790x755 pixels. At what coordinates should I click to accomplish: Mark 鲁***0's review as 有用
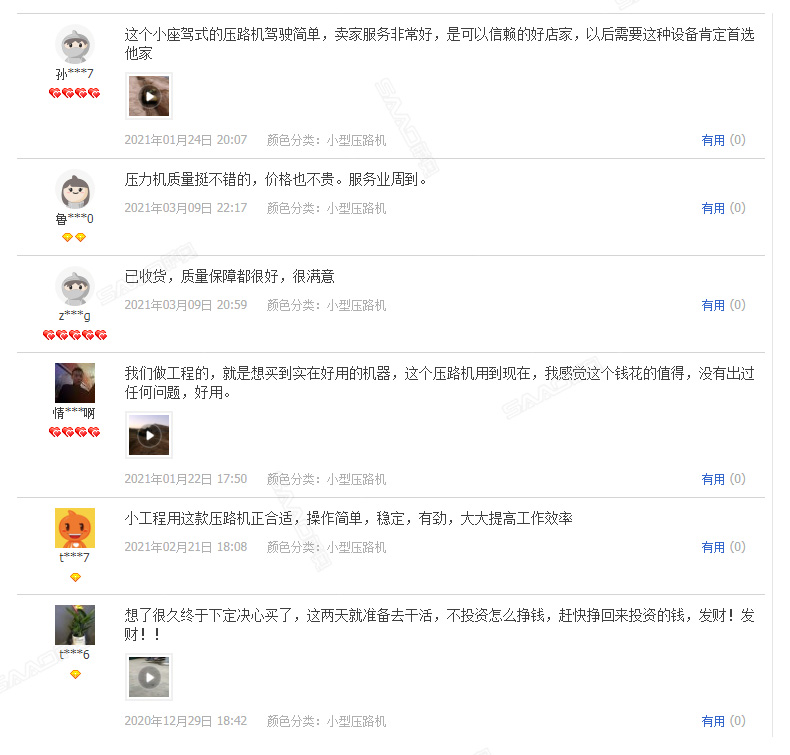pyautogui.click(x=713, y=209)
